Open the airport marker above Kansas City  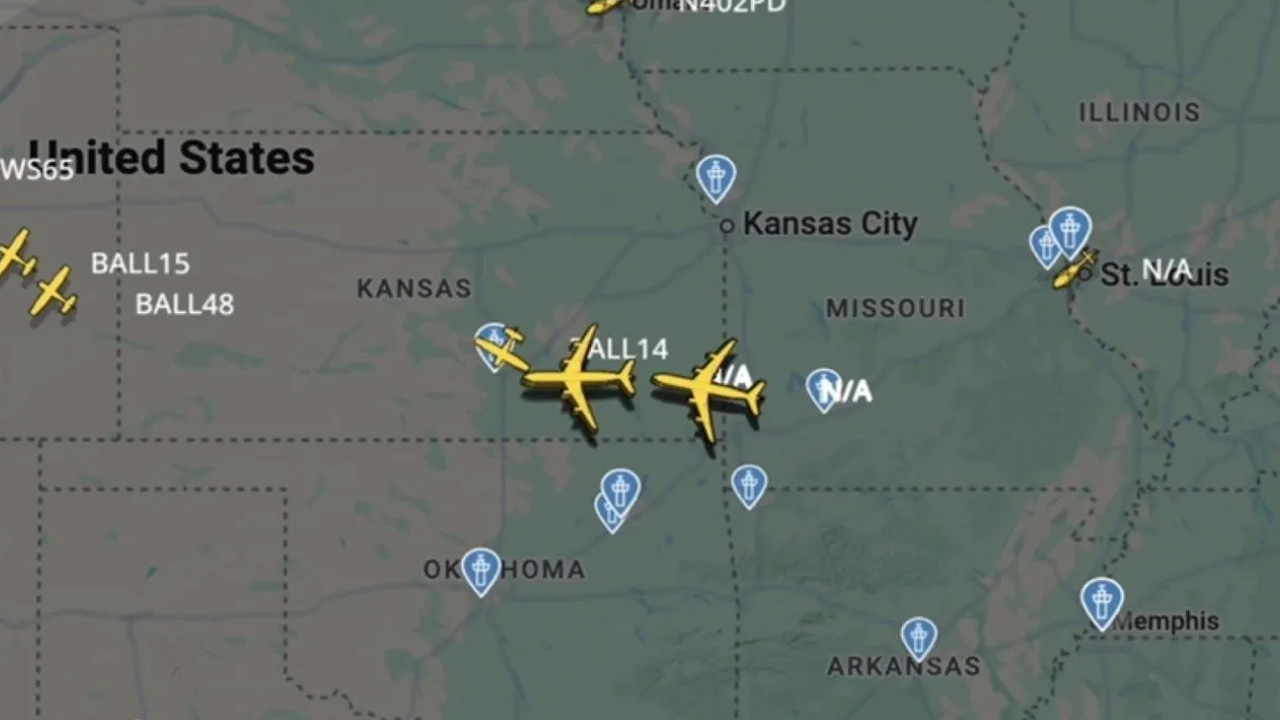coord(716,177)
